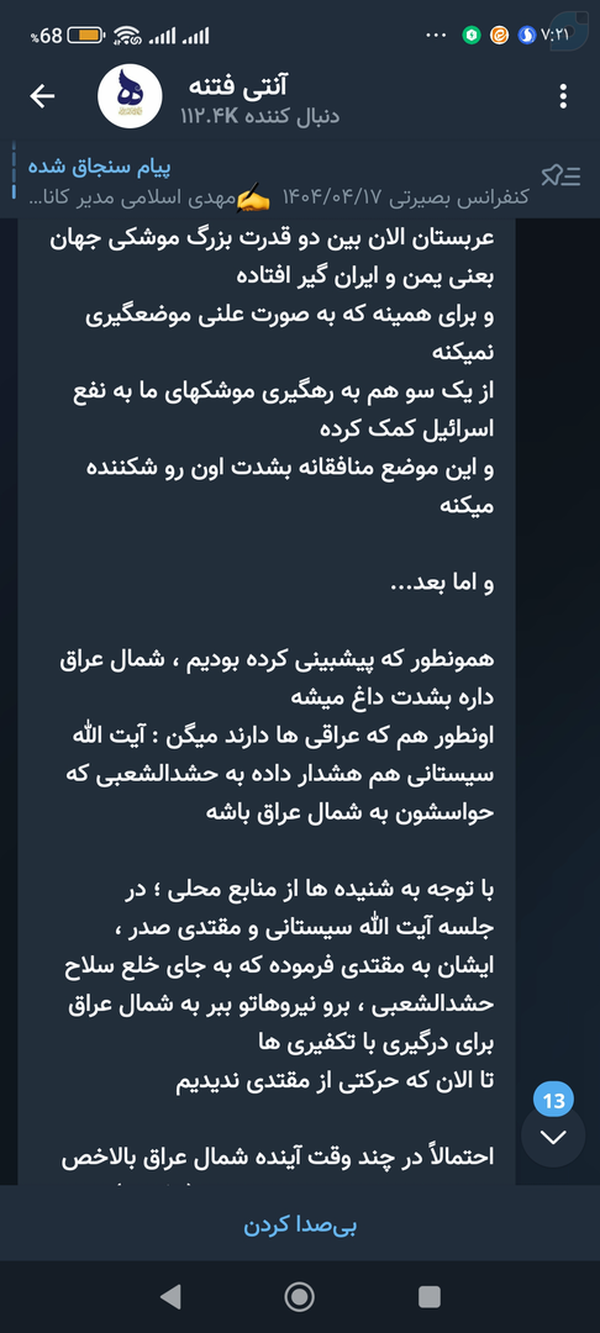Tap the system home button
The height and width of the screenshot is (1333, 600).
(299, 1296)
